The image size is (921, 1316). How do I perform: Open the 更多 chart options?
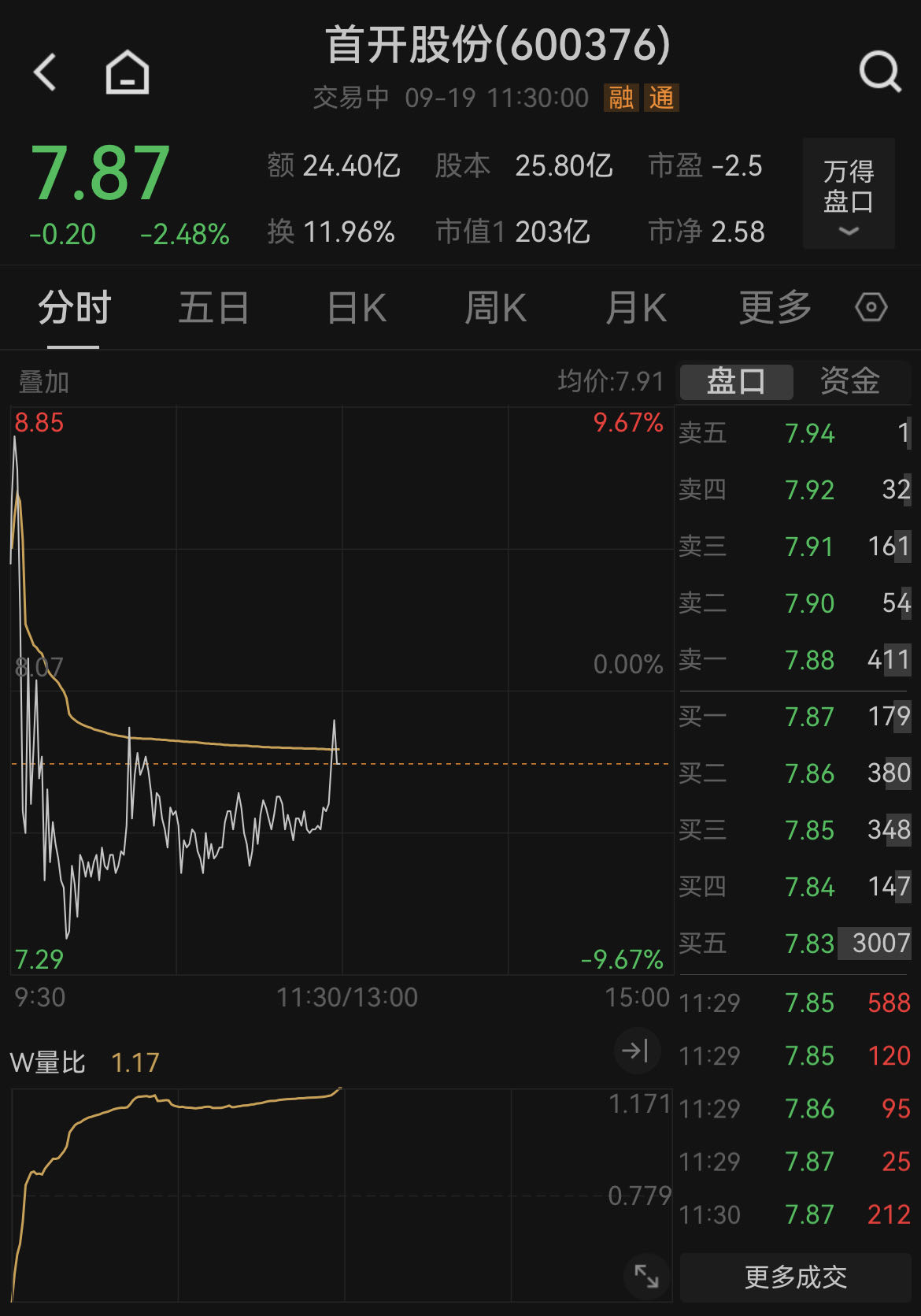tap(775, 308)
